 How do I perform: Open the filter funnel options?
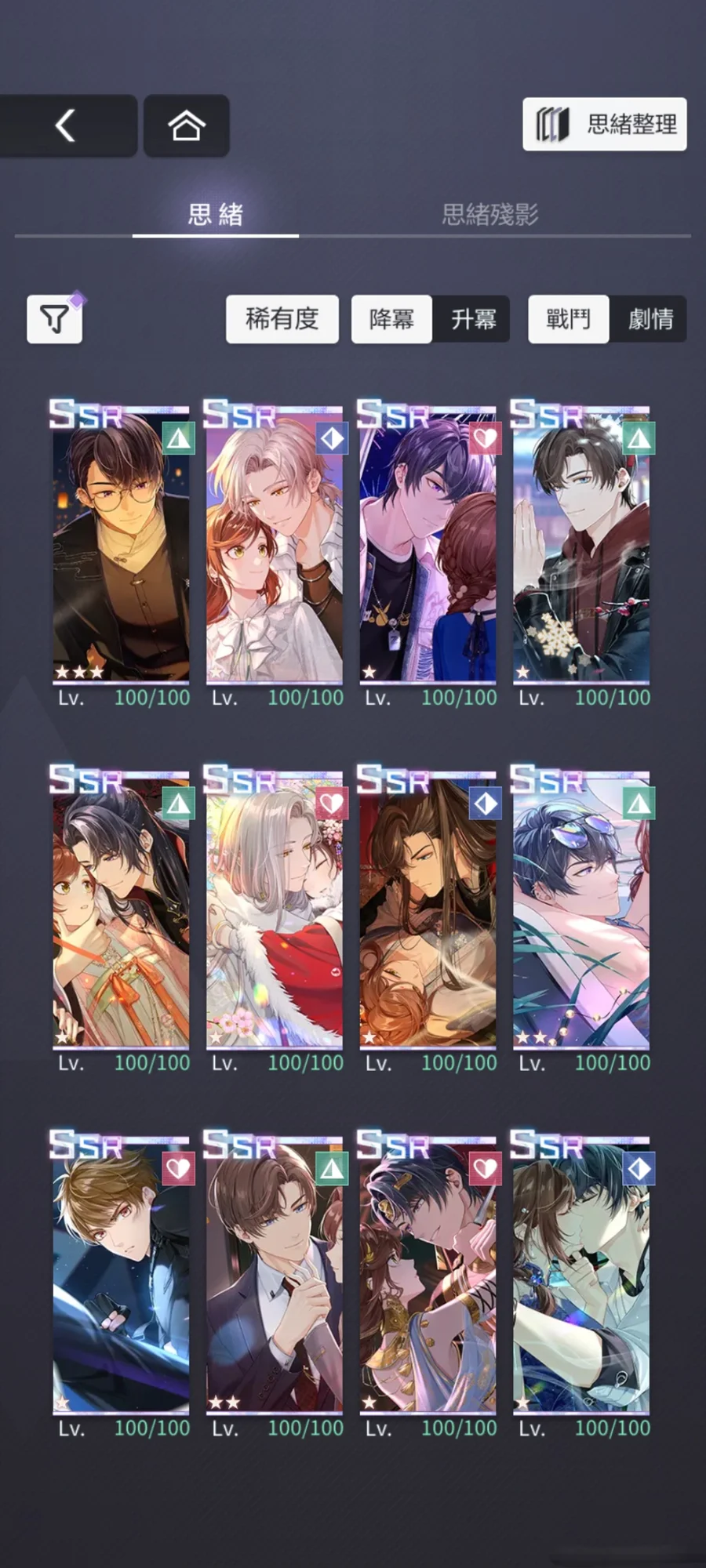click(54, 319)
